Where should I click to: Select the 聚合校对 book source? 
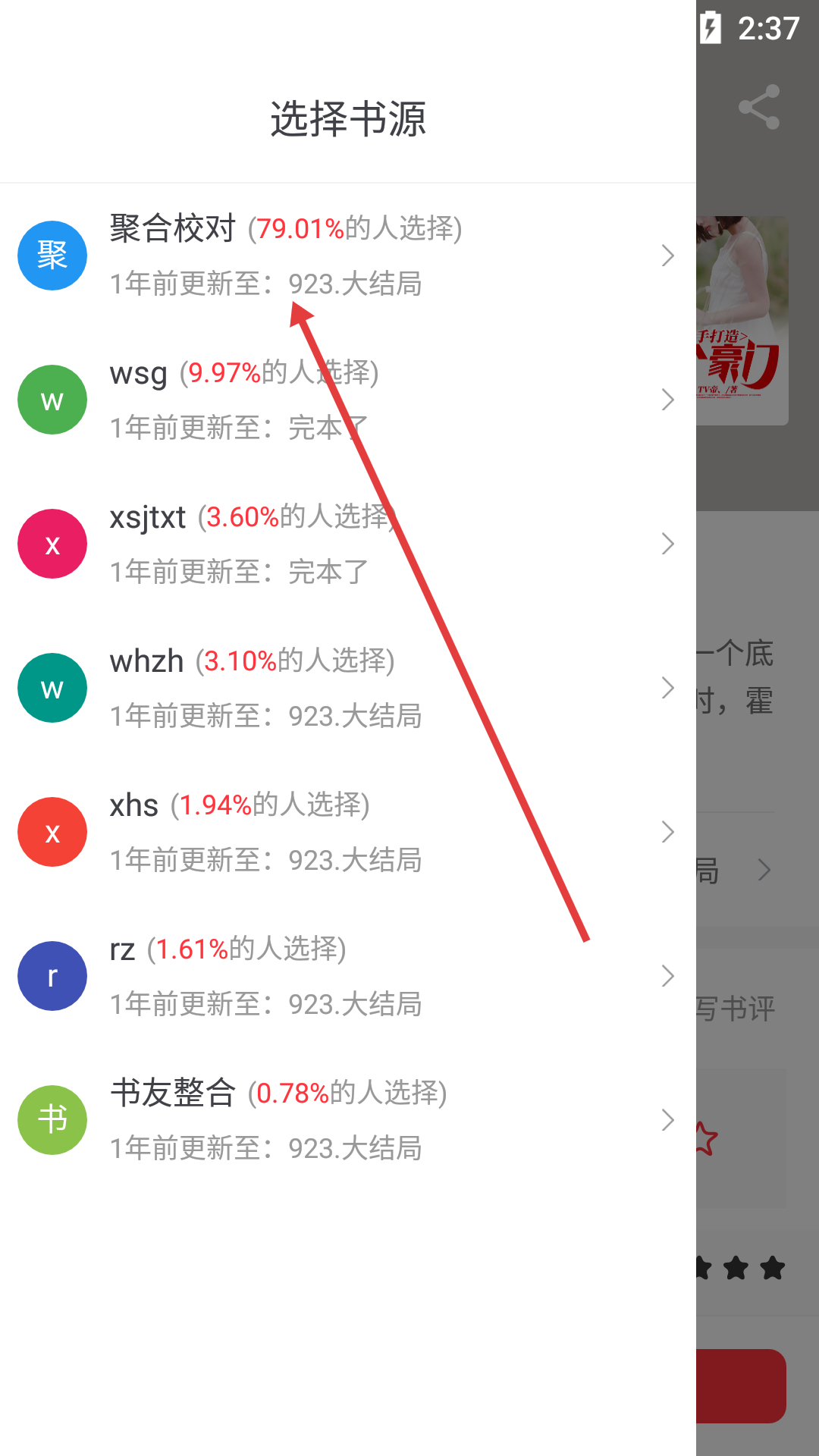[348, 256]
